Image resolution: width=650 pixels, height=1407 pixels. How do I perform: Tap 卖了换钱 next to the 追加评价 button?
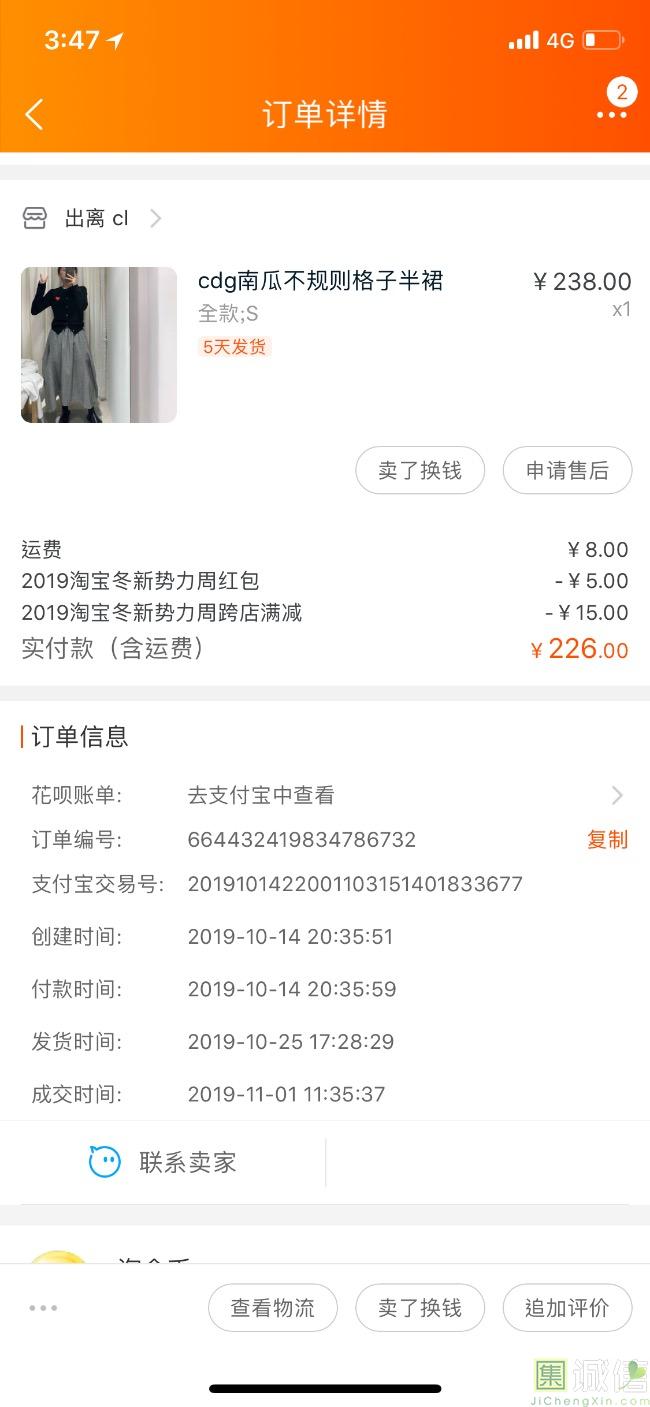[420, 1308]
